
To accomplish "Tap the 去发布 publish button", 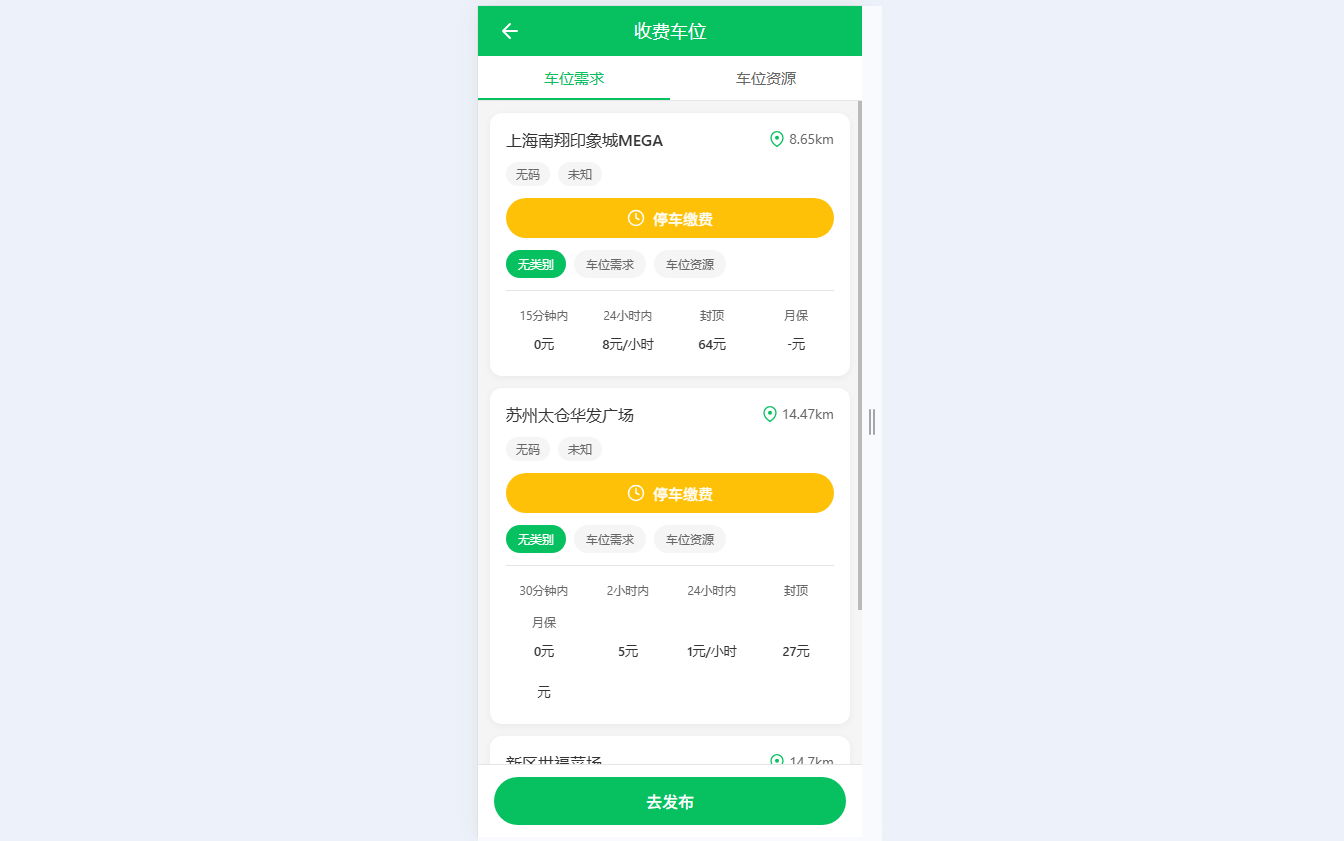I will click(670, 801).
